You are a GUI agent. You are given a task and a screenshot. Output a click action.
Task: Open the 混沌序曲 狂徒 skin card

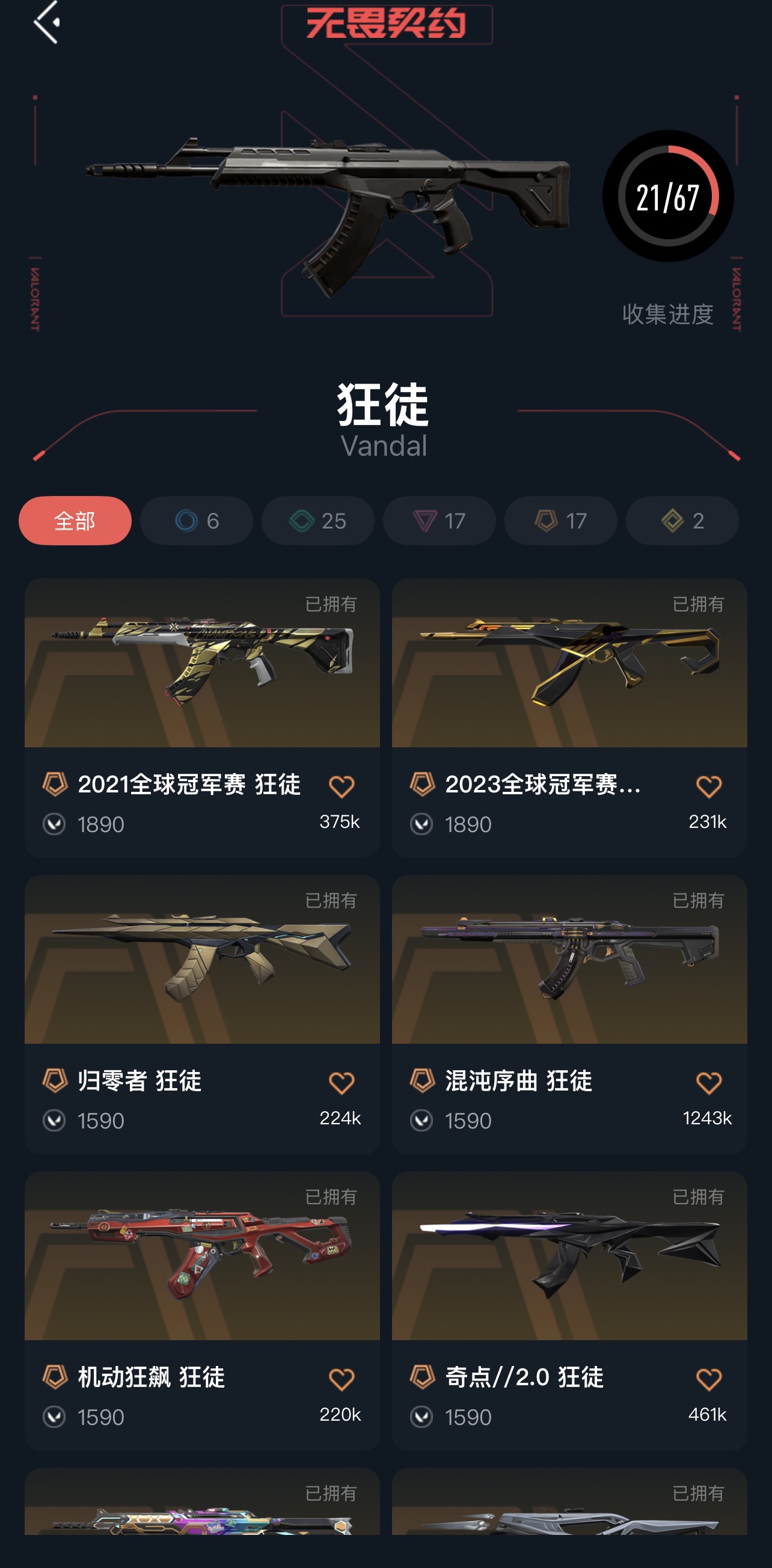(569, 960)
